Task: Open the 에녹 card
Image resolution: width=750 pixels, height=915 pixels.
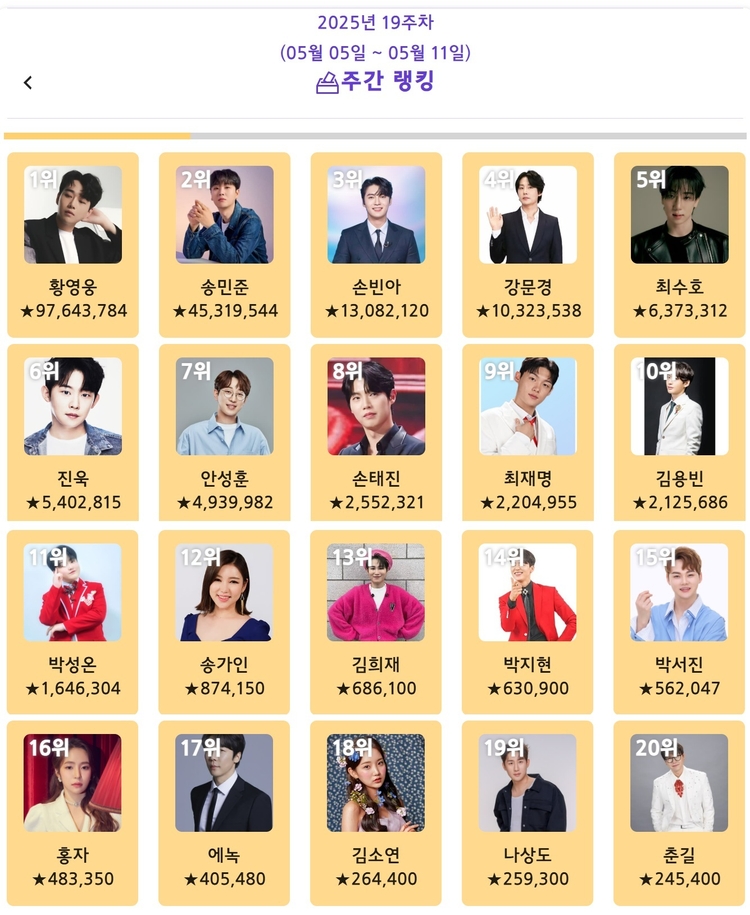Action: click(x=225, y=810)
